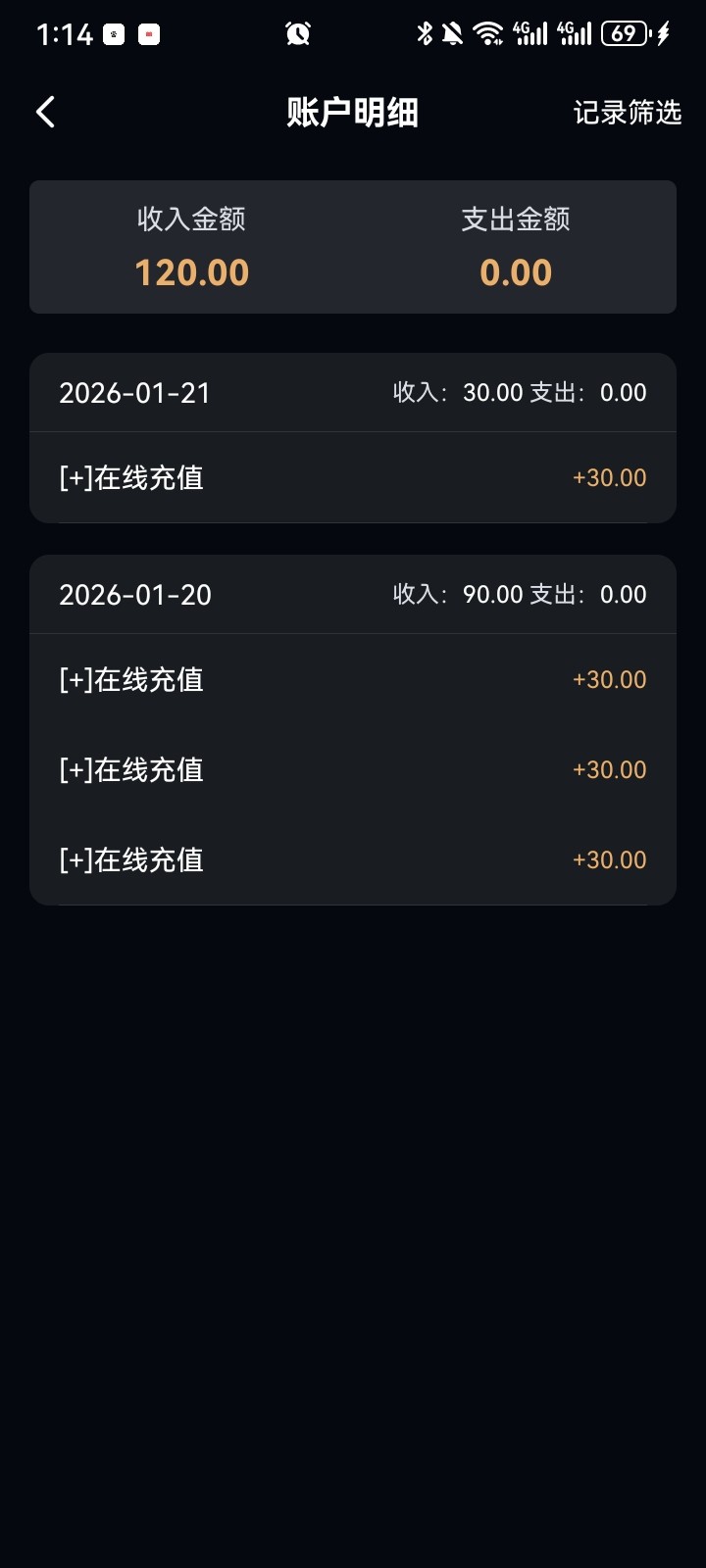This screenshot has height=1568, width=706.
Task: Select the 收入金额 summary showing 120.00
Action: 191,245
